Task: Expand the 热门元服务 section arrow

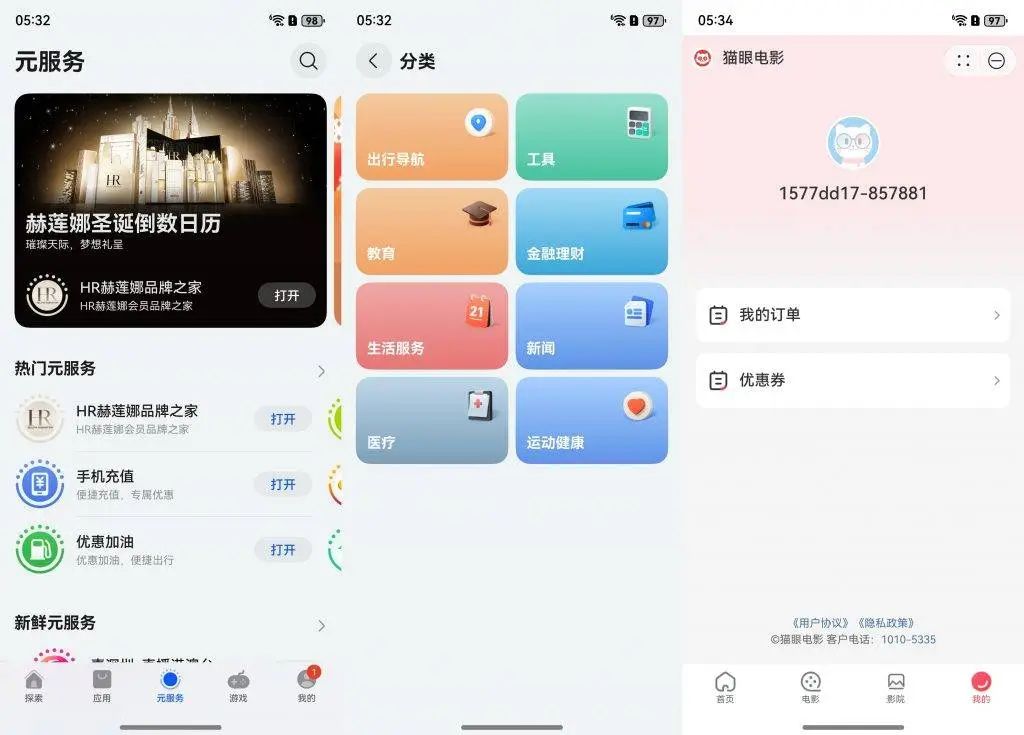Action: (x=321, y=371)
